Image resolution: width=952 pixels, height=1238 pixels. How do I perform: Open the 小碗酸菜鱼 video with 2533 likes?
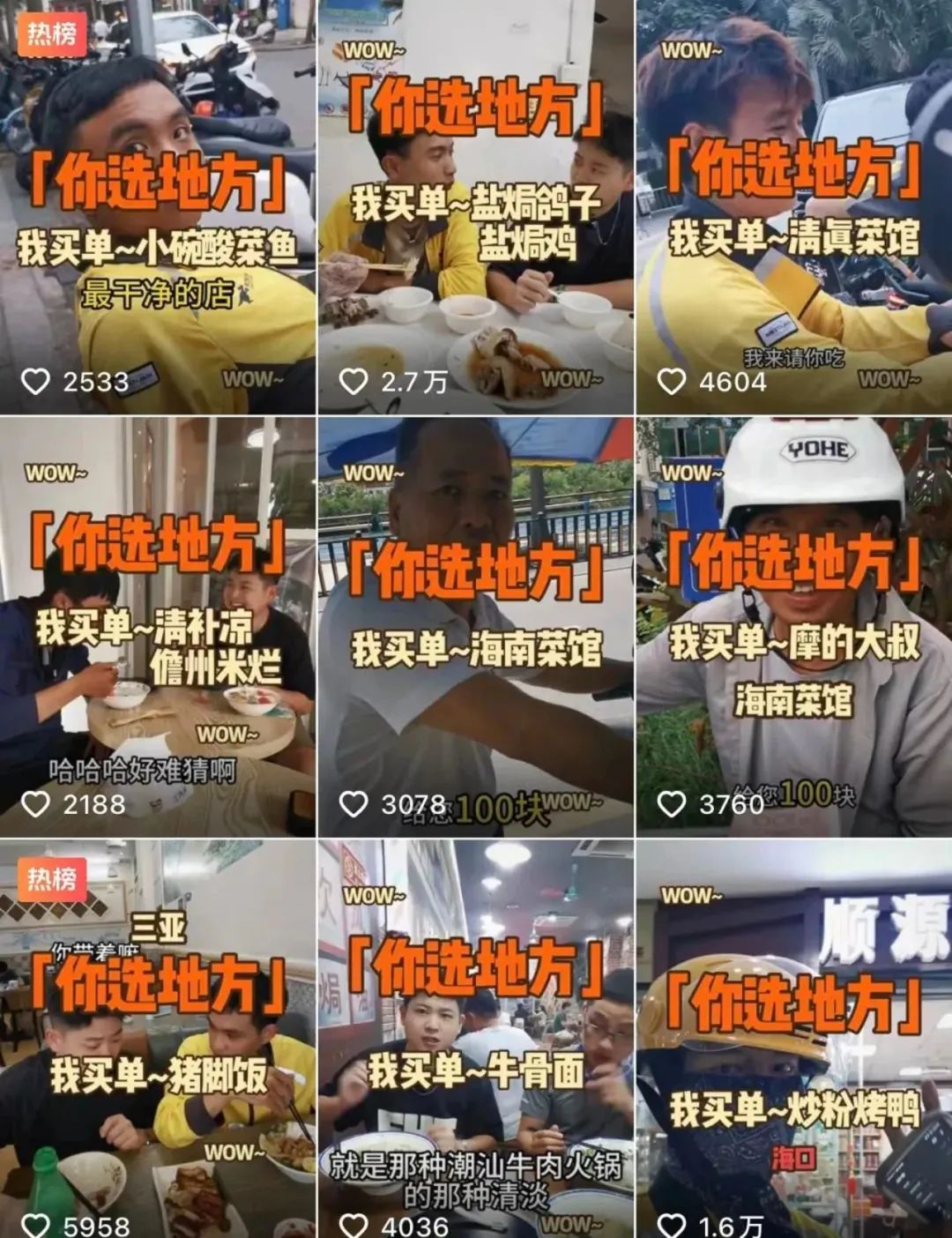(x=158, y=207)
